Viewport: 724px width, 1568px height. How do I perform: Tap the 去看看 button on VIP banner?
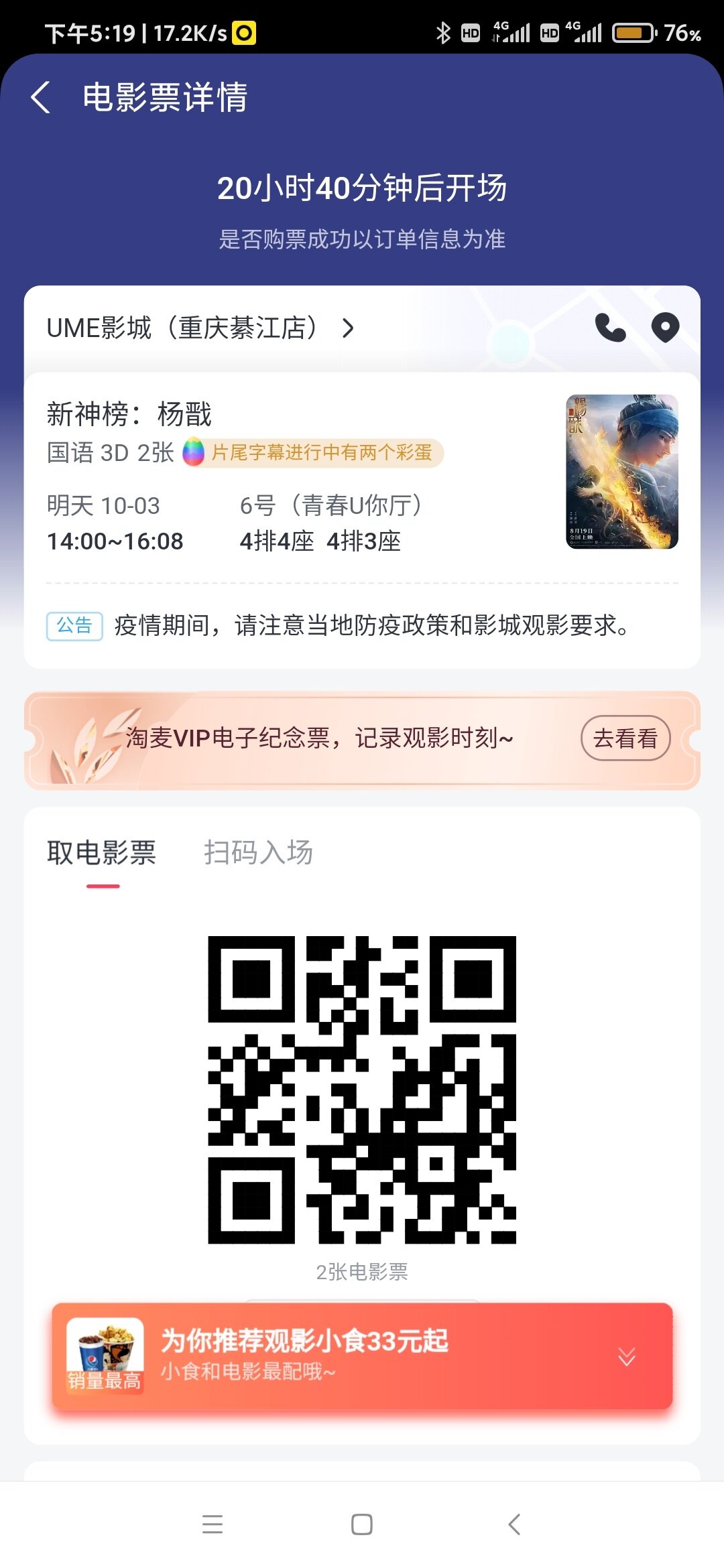click(625, 738)
